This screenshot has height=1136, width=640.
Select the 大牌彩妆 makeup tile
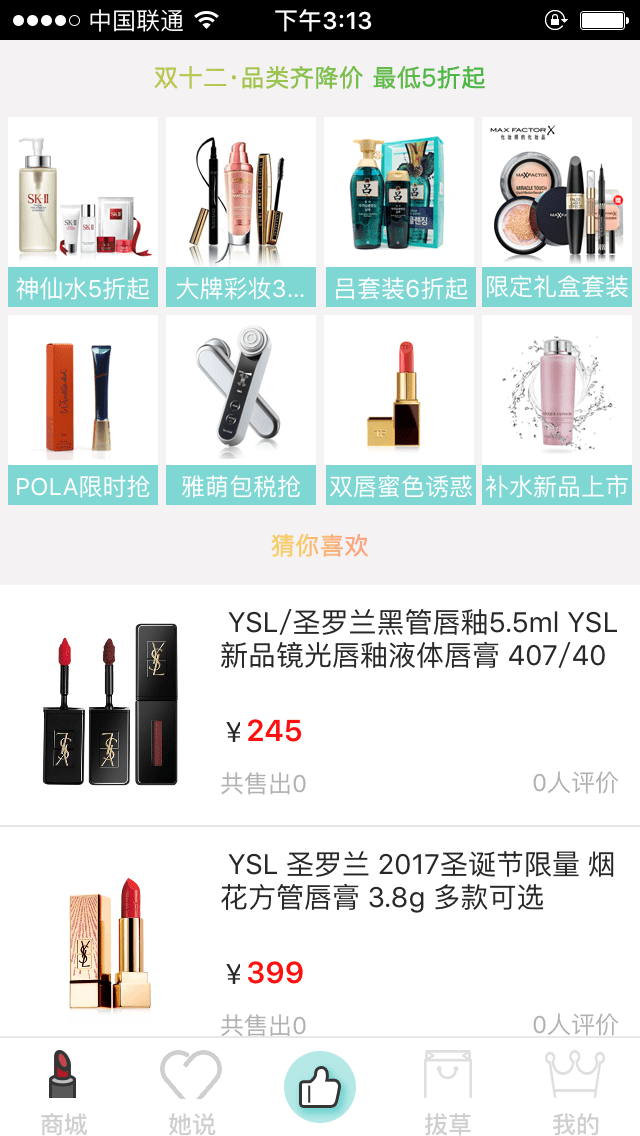click(241, 211)
